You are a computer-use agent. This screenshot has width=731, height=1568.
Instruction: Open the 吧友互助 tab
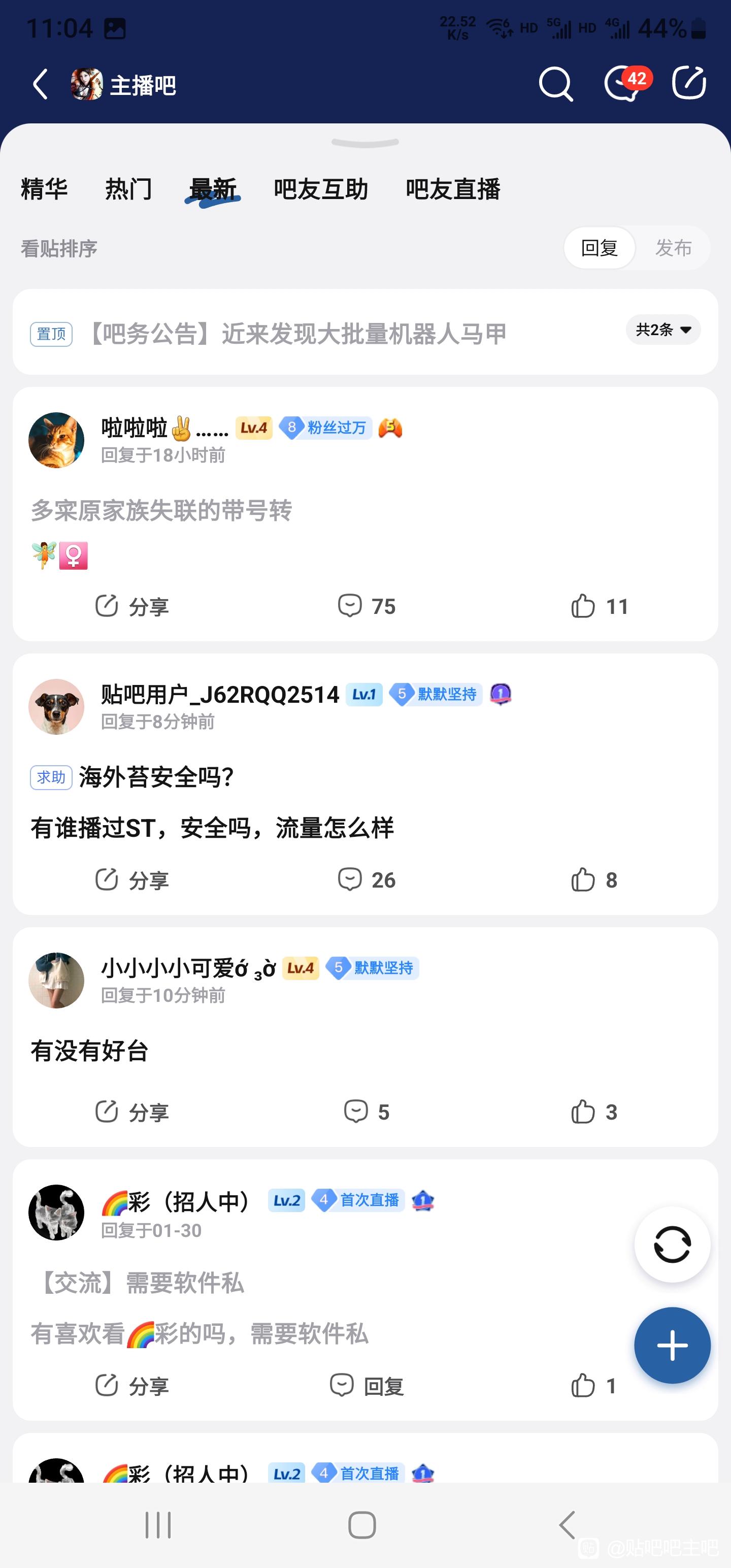[321, 189]
